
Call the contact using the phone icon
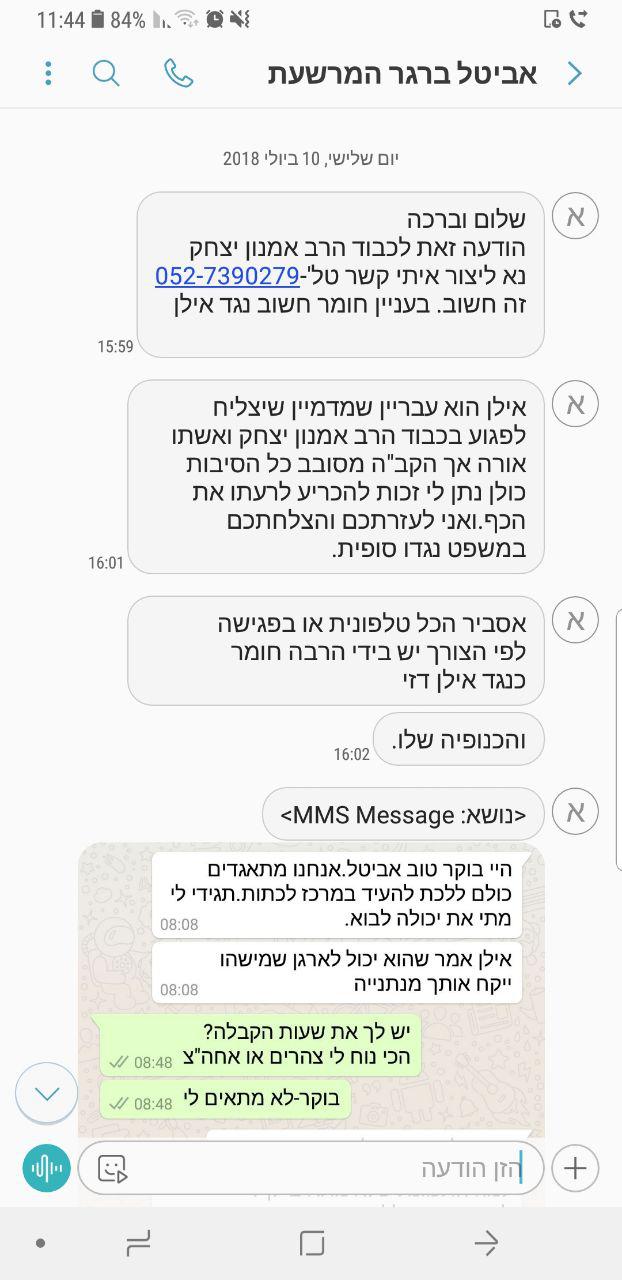178,73
